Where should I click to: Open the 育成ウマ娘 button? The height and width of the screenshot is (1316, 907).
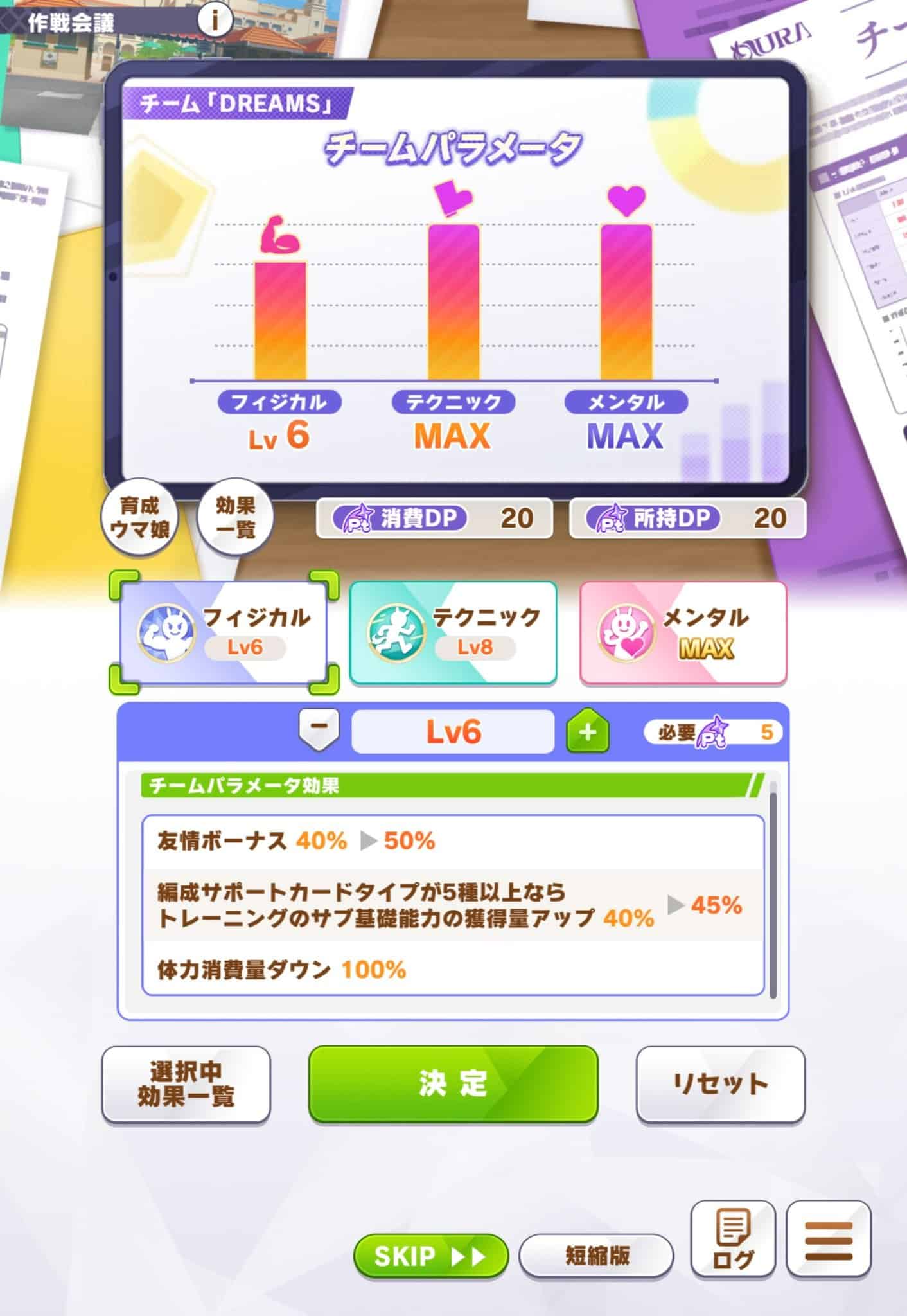(x=139, y=518)
